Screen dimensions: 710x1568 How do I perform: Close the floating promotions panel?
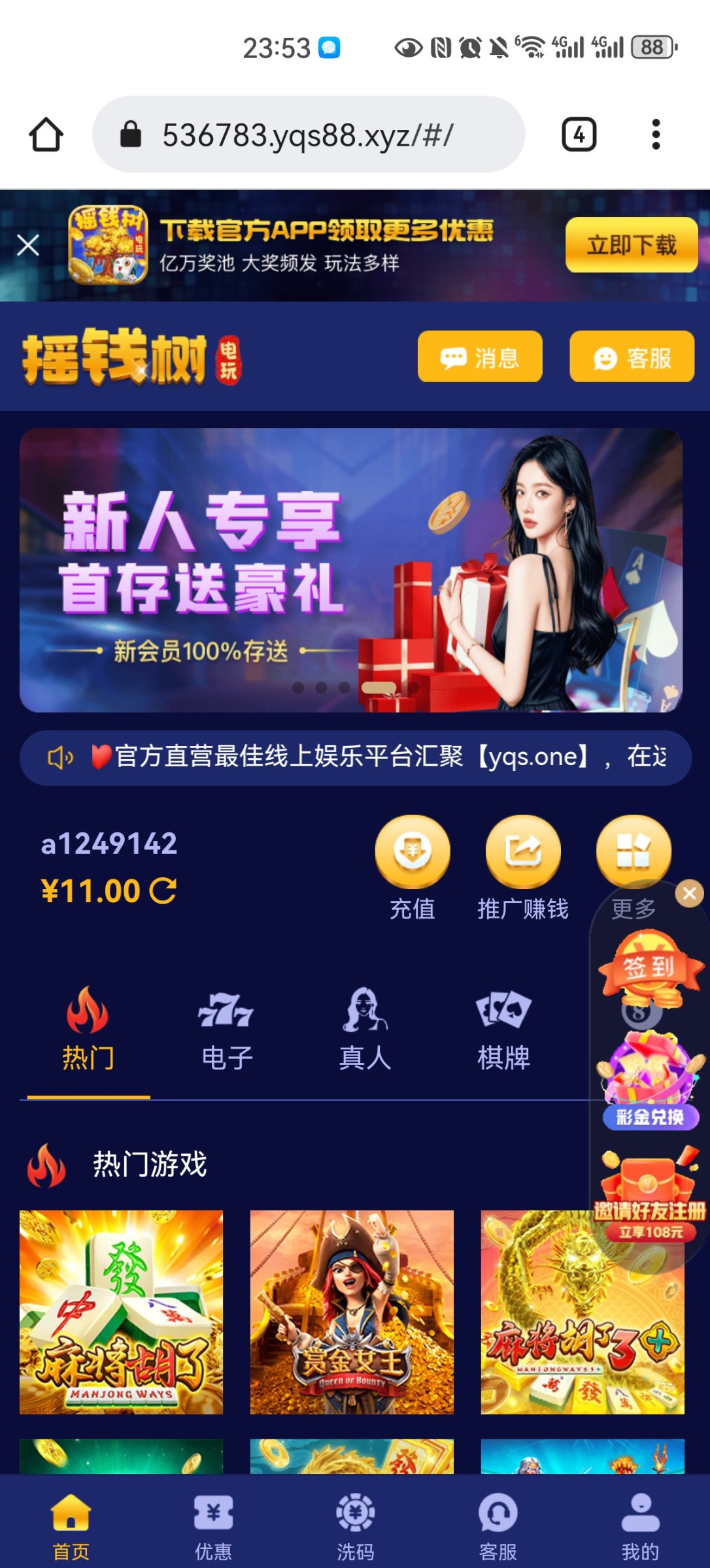pyautogui.click(x=689, y=893)
